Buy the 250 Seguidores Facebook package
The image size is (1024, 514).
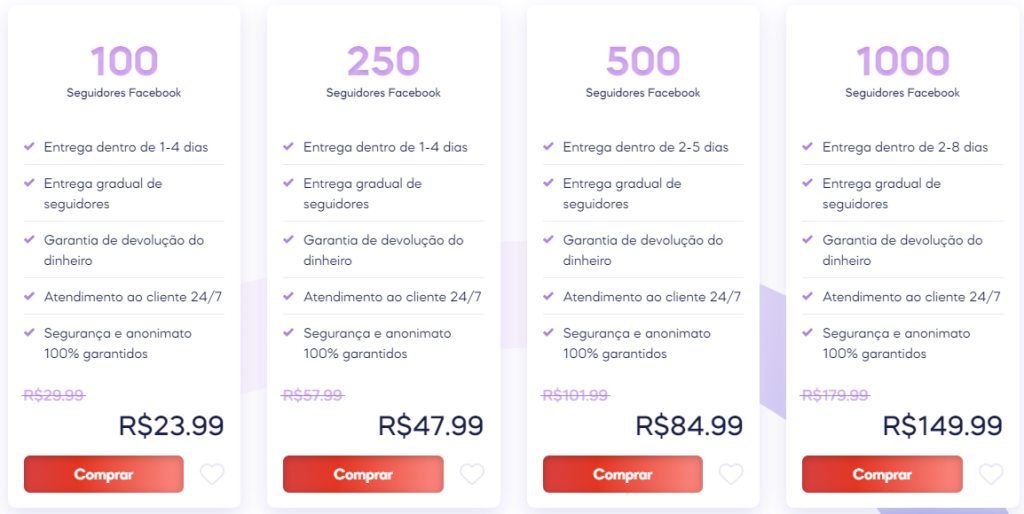click(x=363, y=474)
